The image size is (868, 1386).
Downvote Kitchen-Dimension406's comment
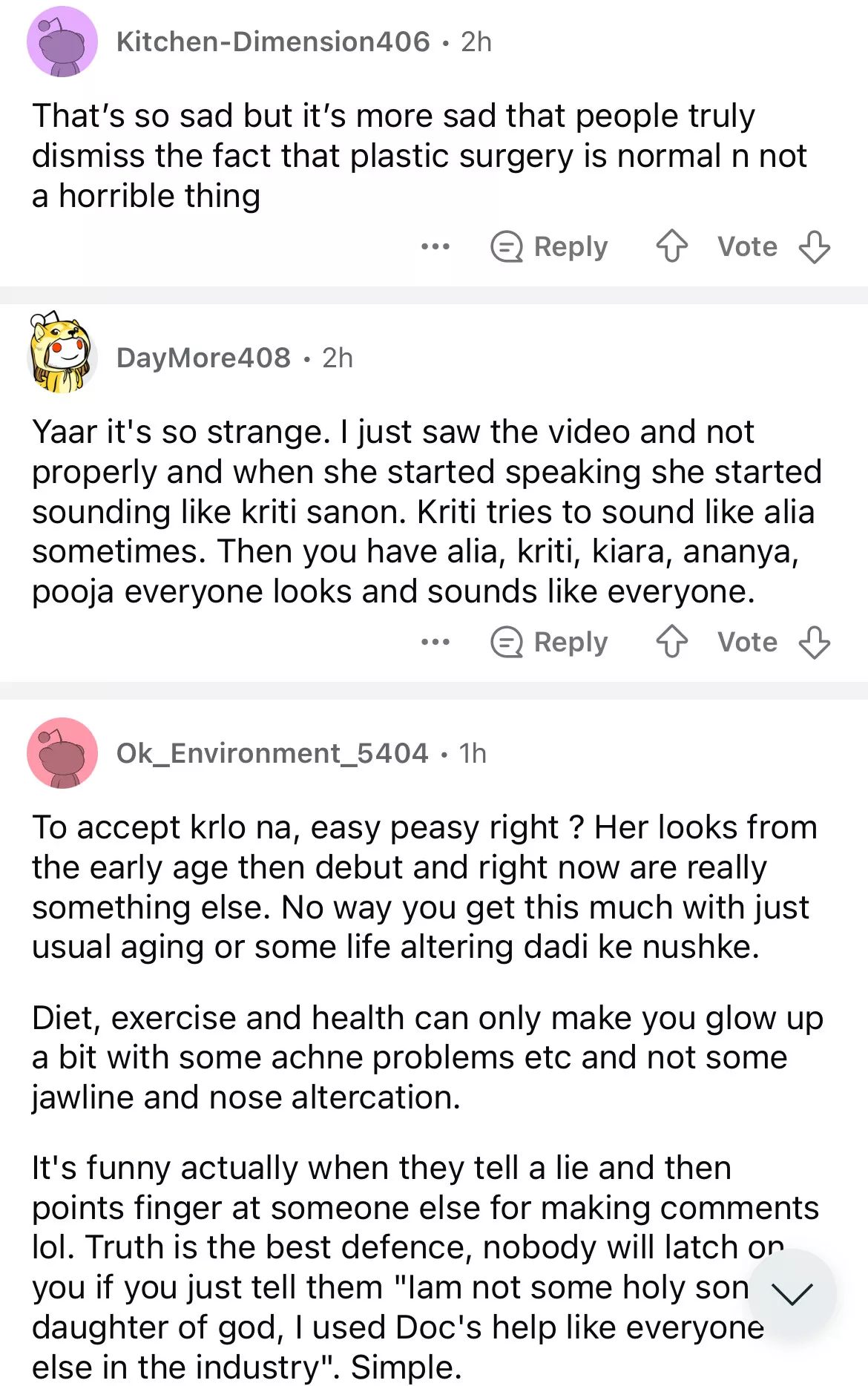814,246
